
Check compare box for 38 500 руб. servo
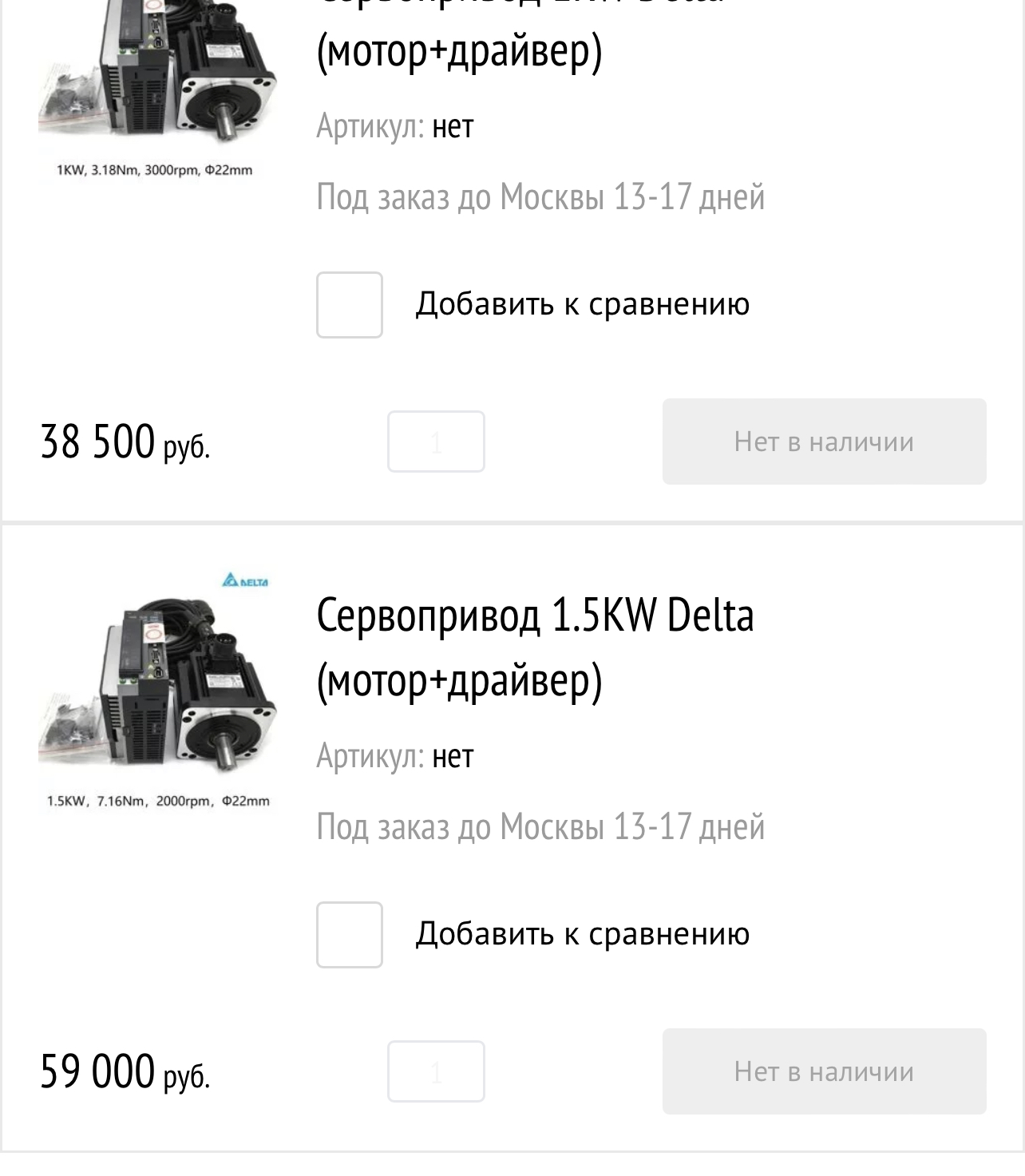[350, 305]
